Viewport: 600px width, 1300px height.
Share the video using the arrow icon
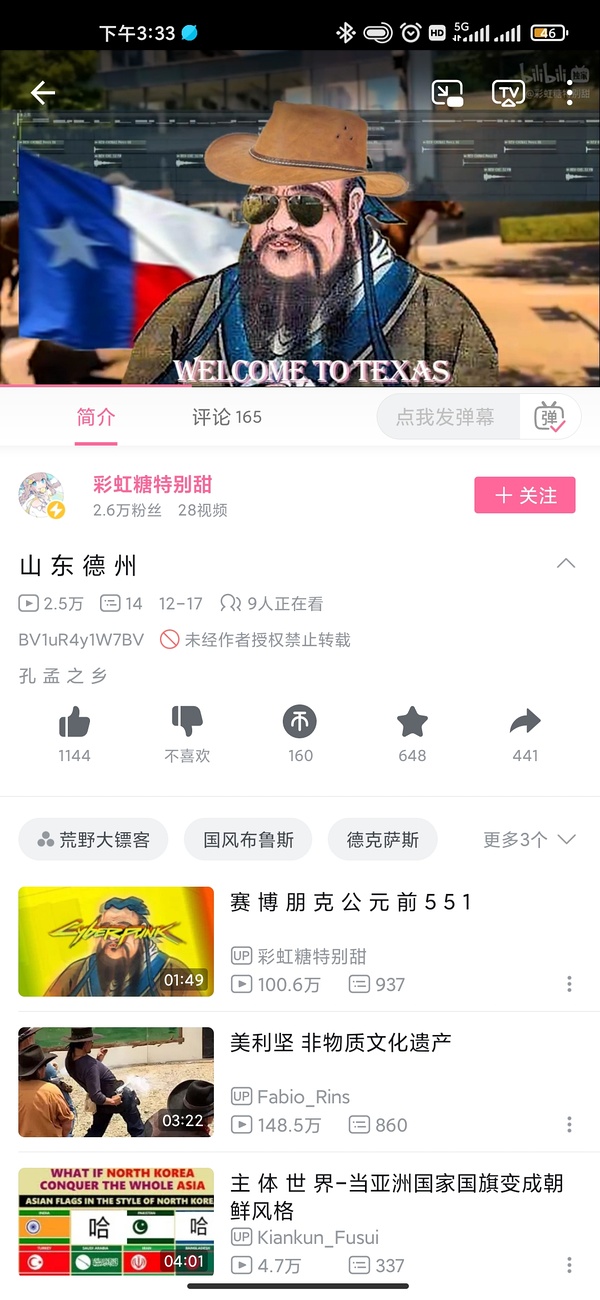pyautogui.click(x=525, y=722)
